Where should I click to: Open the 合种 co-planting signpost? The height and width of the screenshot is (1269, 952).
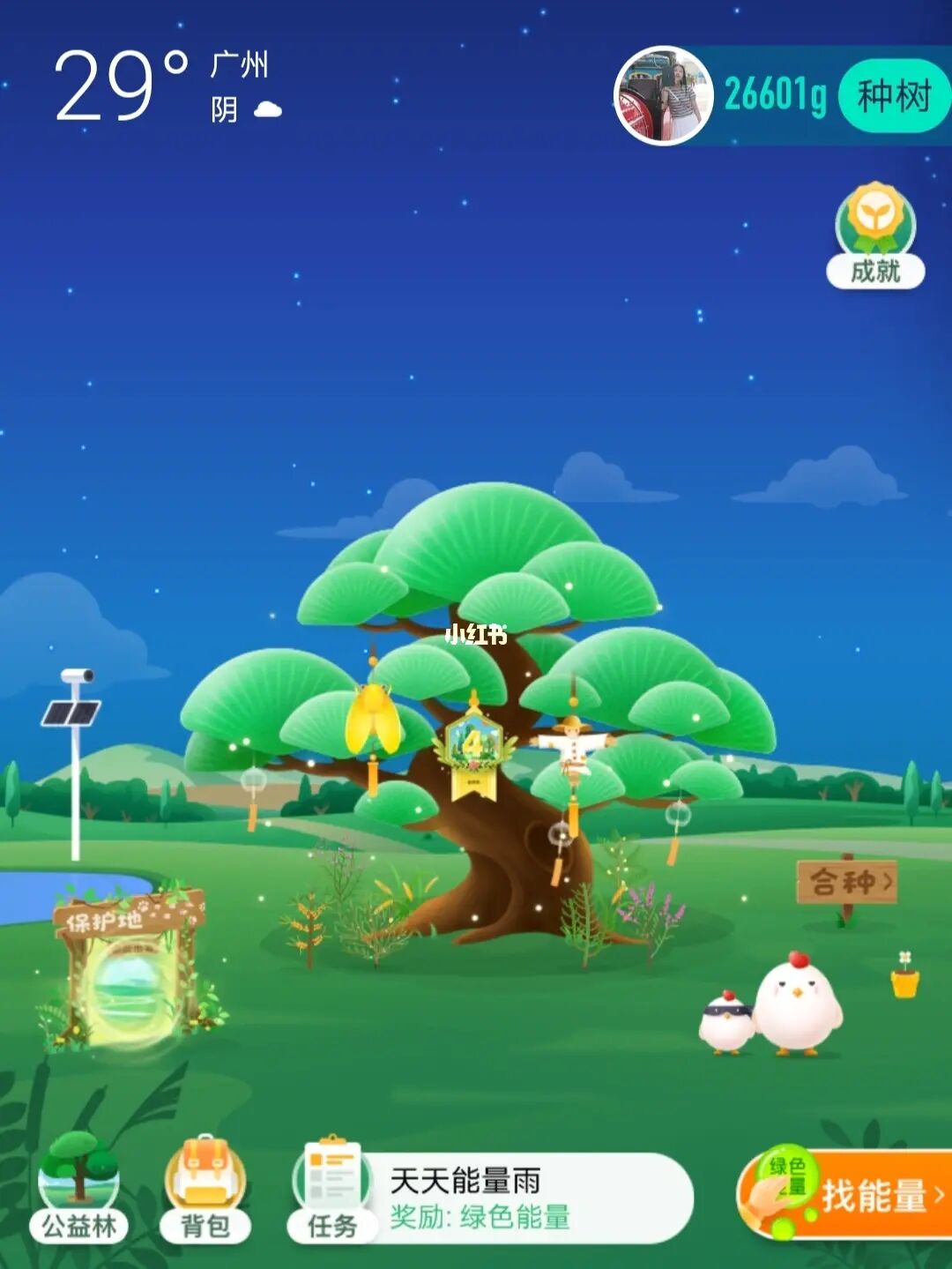coord(847,882)
